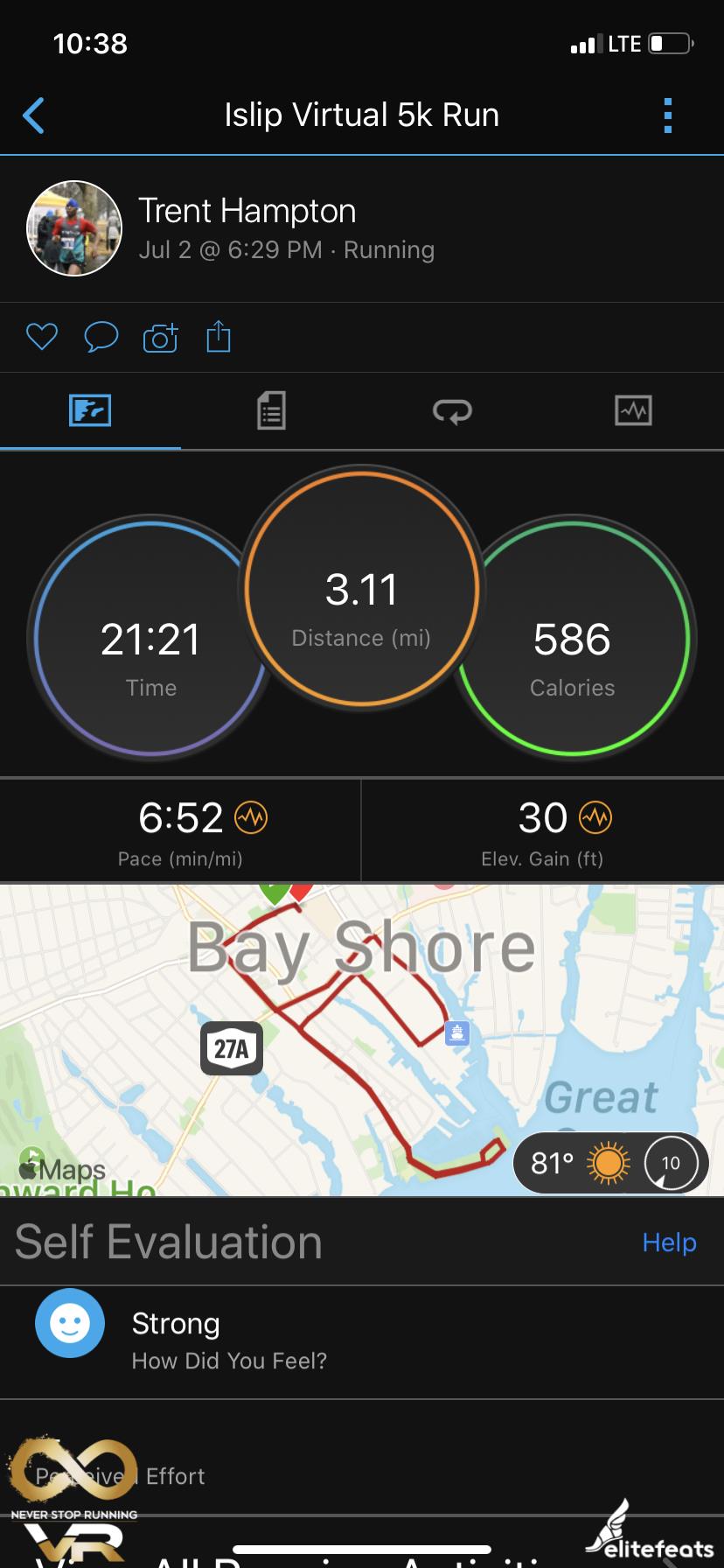Go back using the back arrow
724x1568 pixels.
coord(34,115)
